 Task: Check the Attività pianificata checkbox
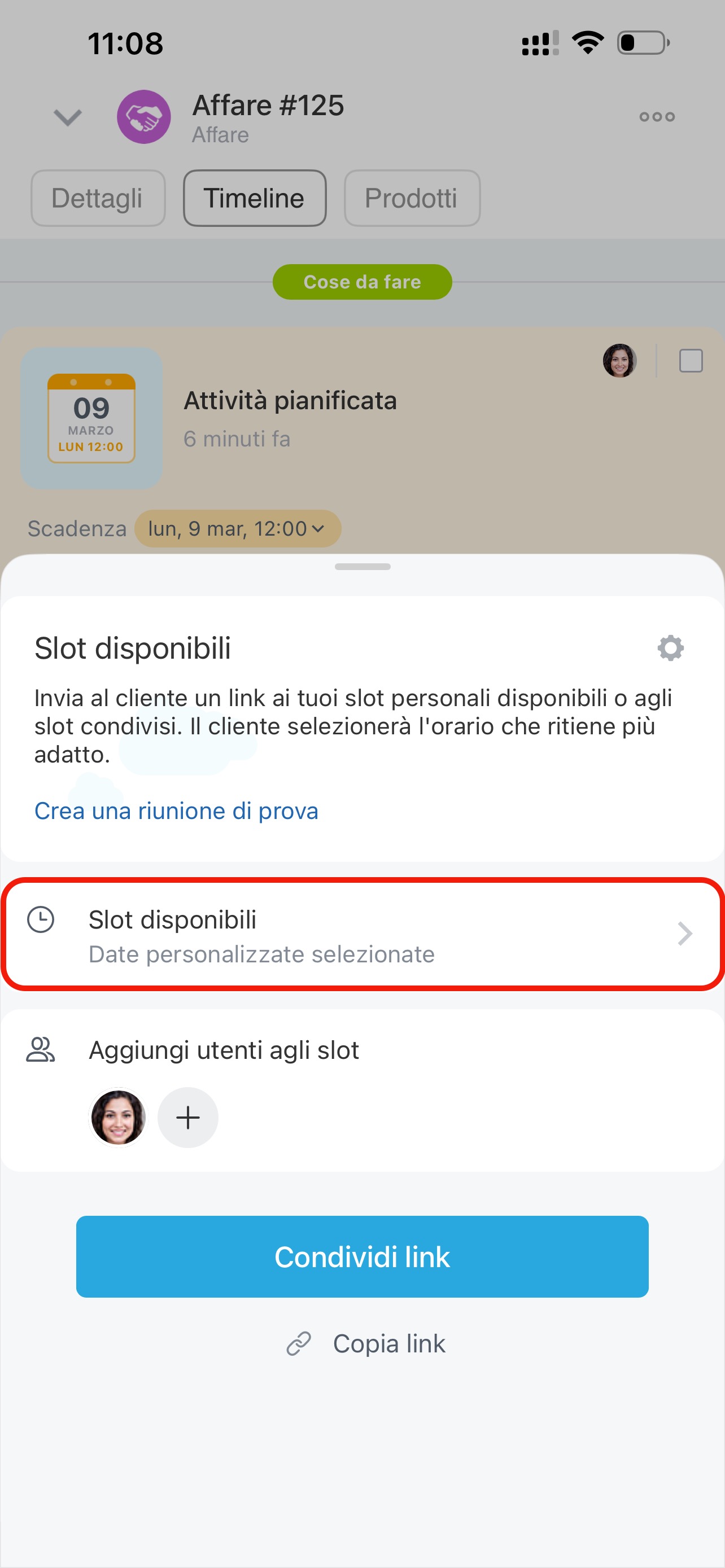pos(691,361)
